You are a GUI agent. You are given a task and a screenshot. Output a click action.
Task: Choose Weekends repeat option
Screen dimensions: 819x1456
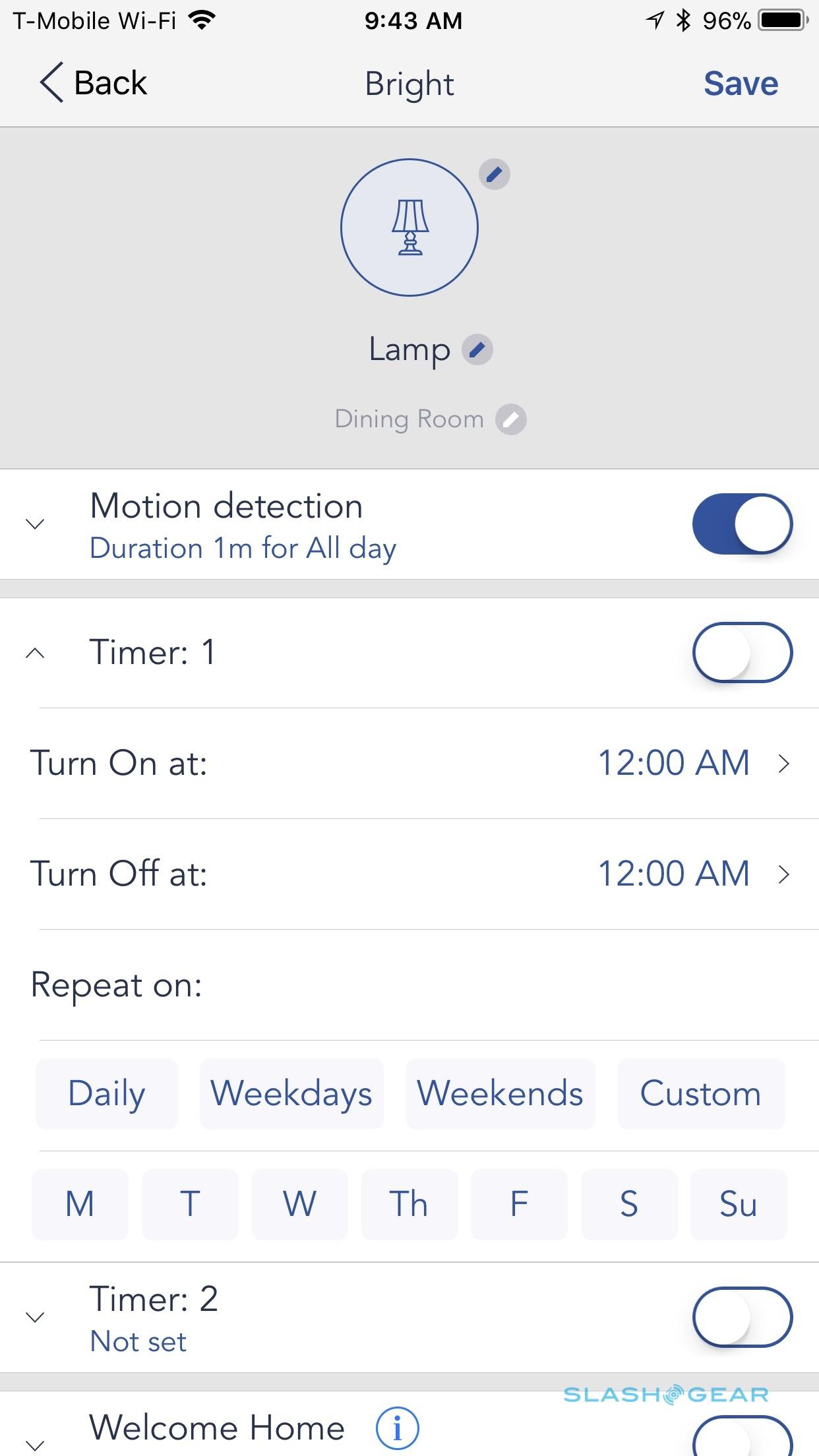point(500,1094)
